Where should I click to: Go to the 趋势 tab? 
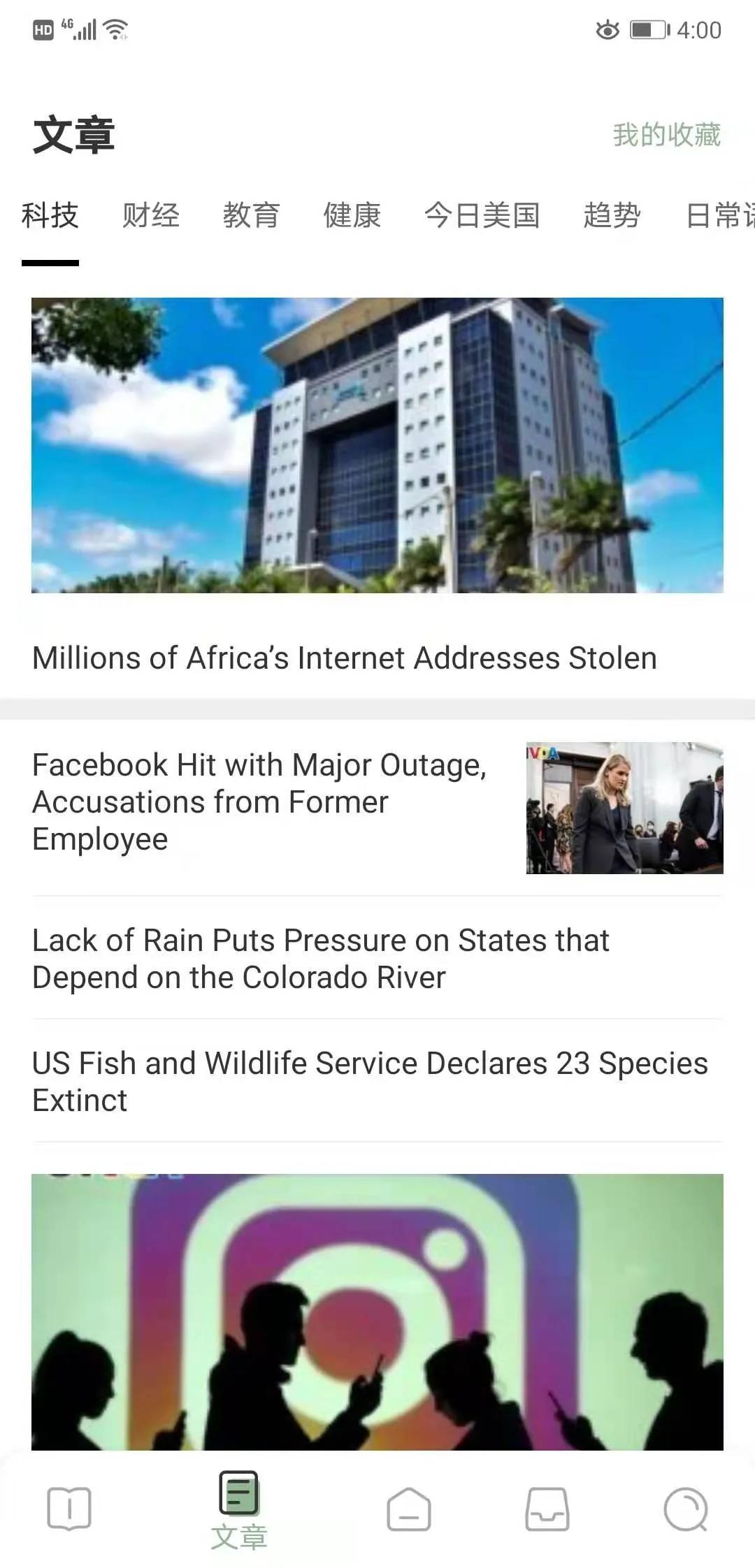612,215
